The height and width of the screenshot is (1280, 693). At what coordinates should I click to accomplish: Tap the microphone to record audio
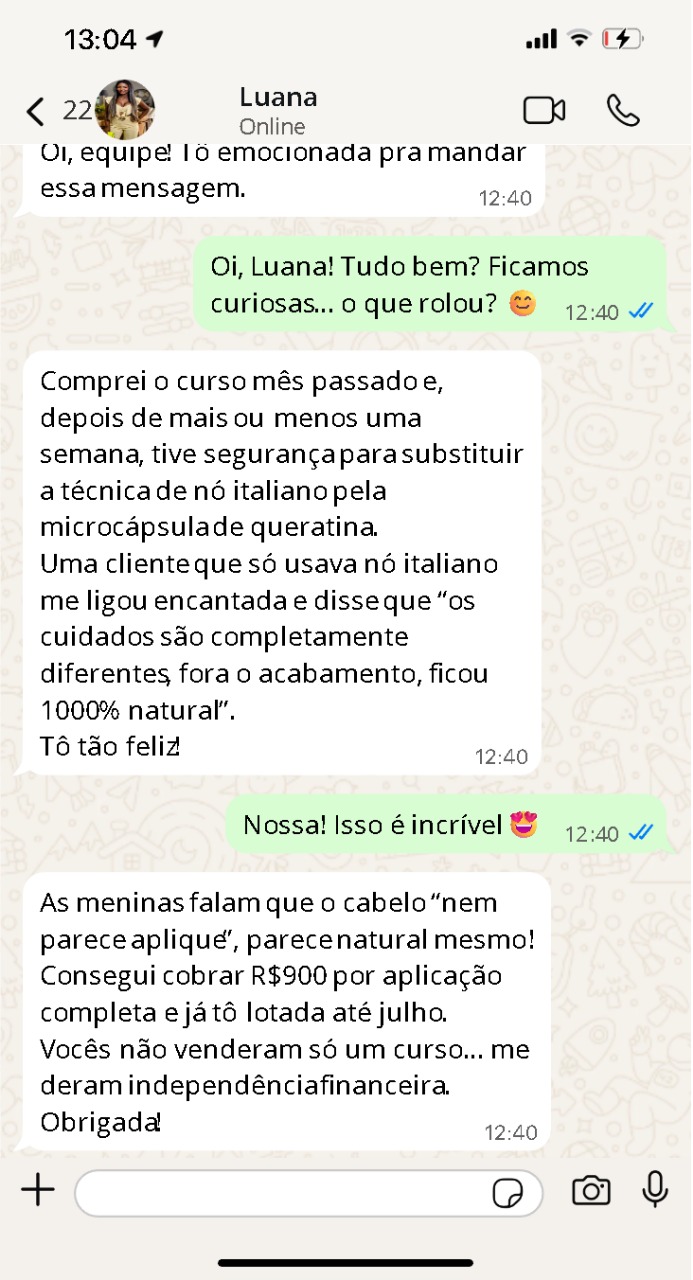[x=655, y=1189]
